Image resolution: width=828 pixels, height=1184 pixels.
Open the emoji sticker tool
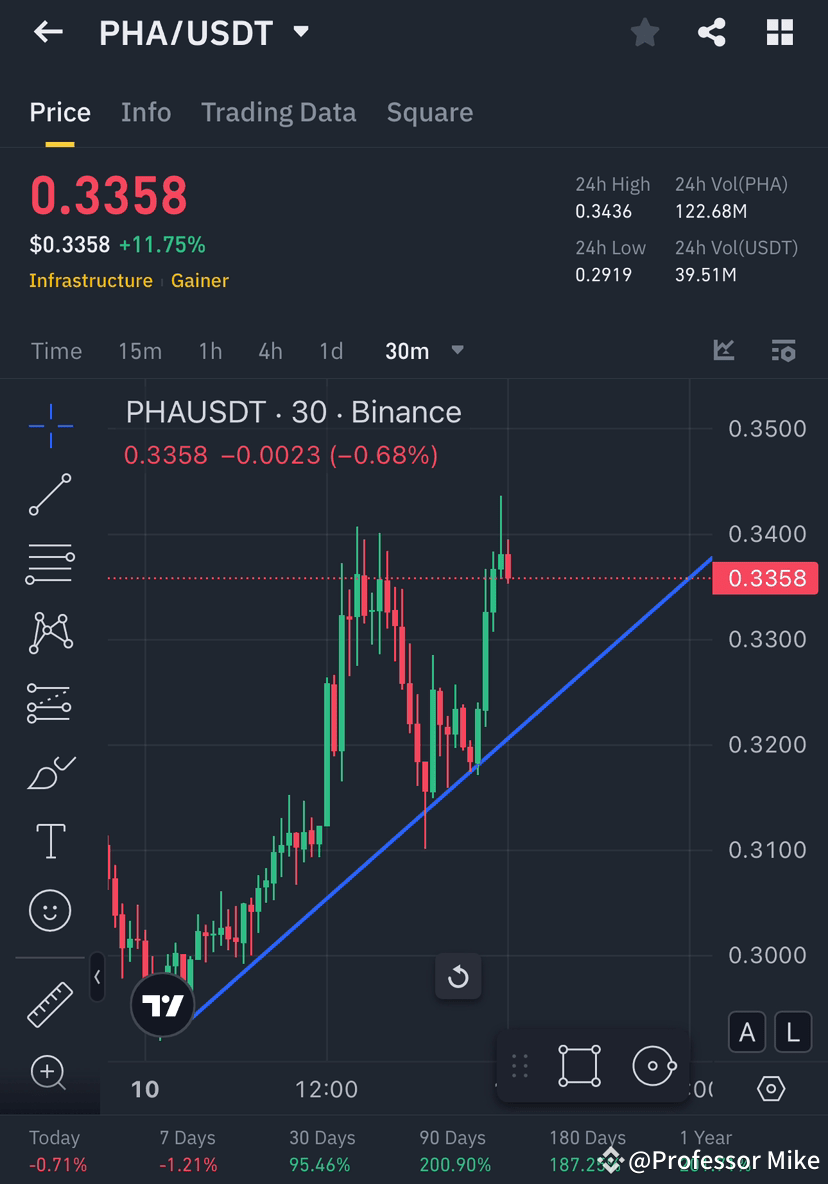click(x=49, y=911)
